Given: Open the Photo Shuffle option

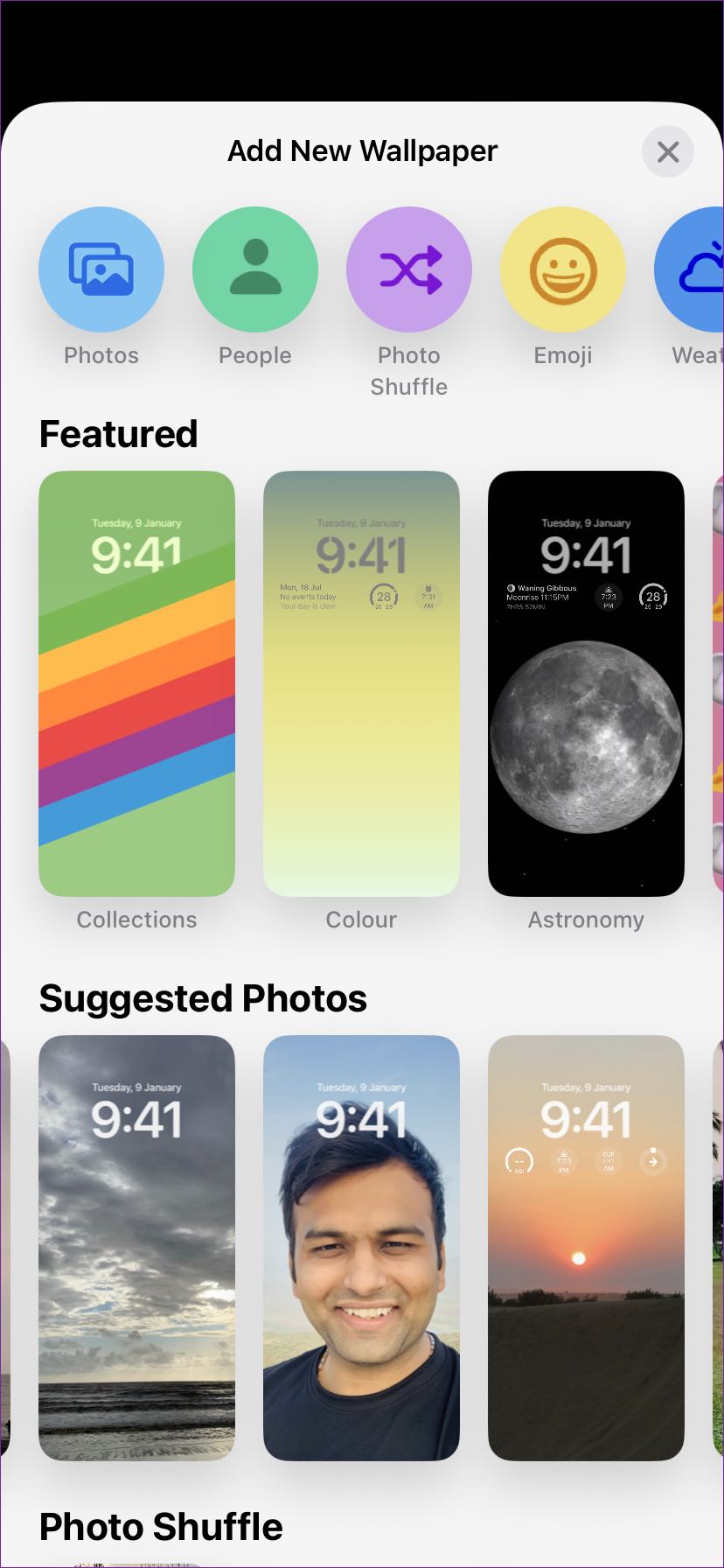Looking at the screenshot, I should click(x=409, y=269).
